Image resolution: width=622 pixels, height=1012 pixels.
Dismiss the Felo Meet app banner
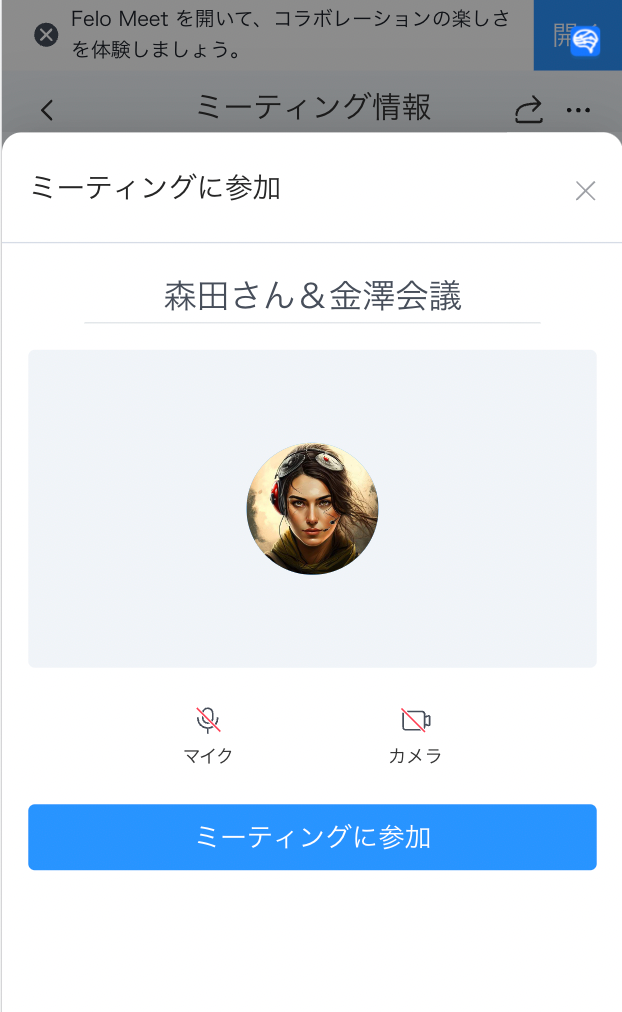tap(46, 35)
